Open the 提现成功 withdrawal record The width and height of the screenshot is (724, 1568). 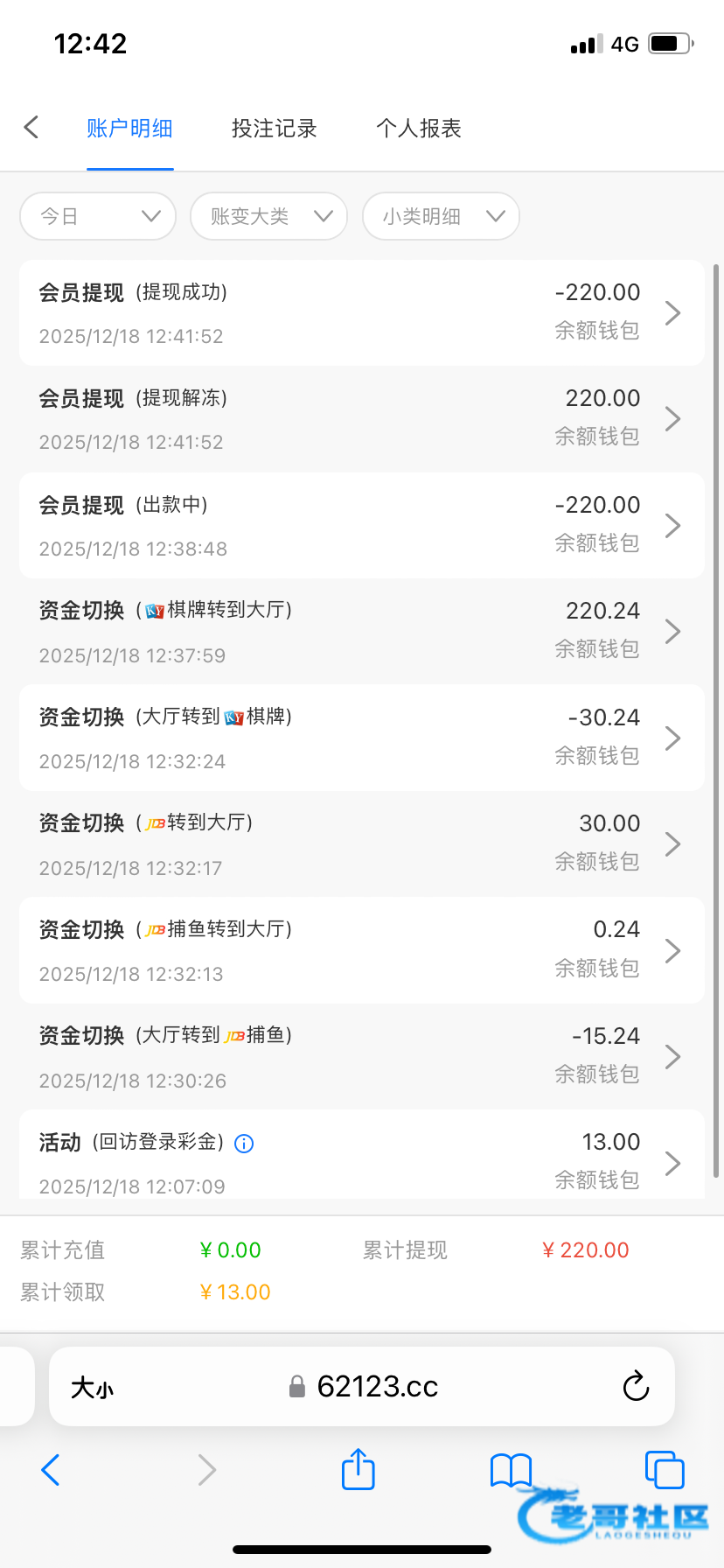(362, 313)
